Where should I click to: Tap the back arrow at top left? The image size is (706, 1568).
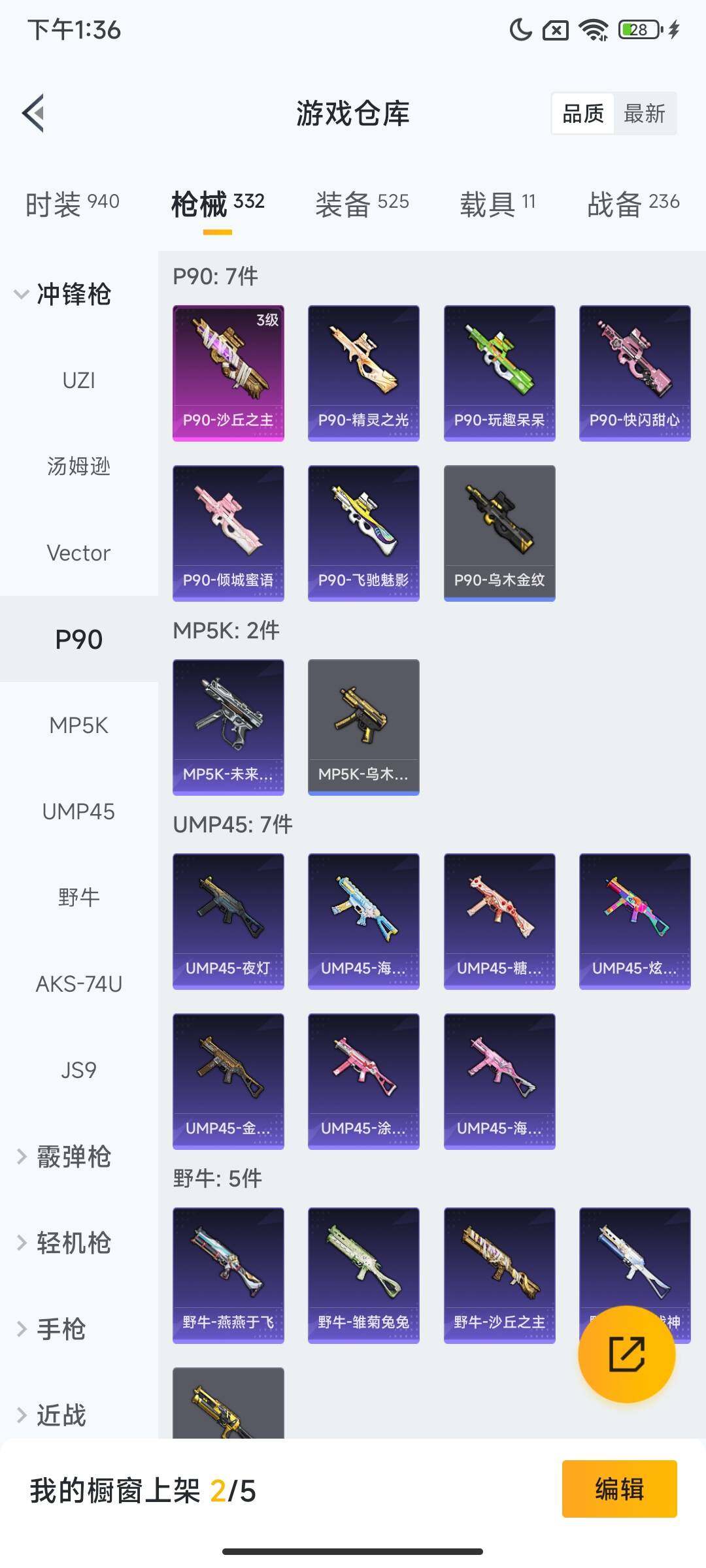pos(33,112)
